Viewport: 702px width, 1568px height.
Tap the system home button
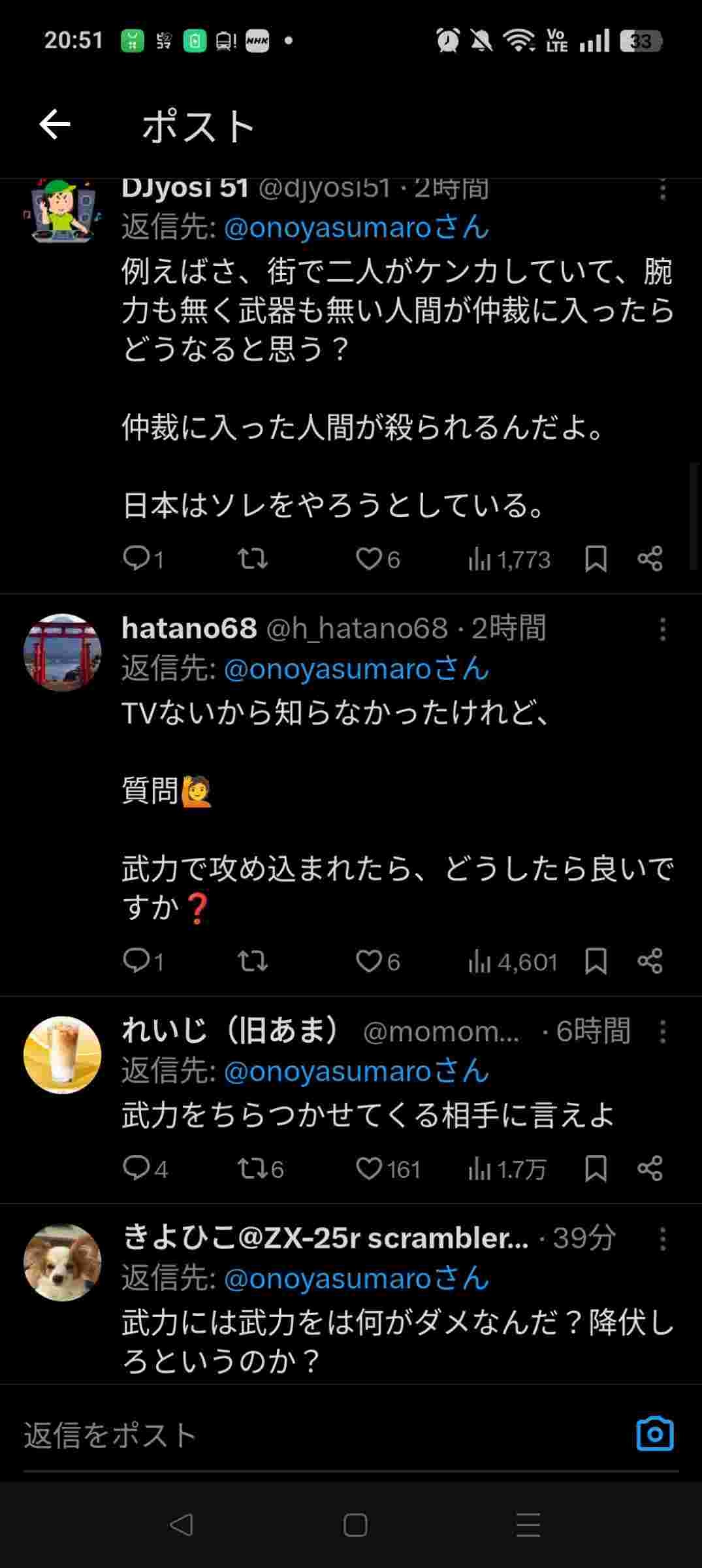coord(355,1525)
